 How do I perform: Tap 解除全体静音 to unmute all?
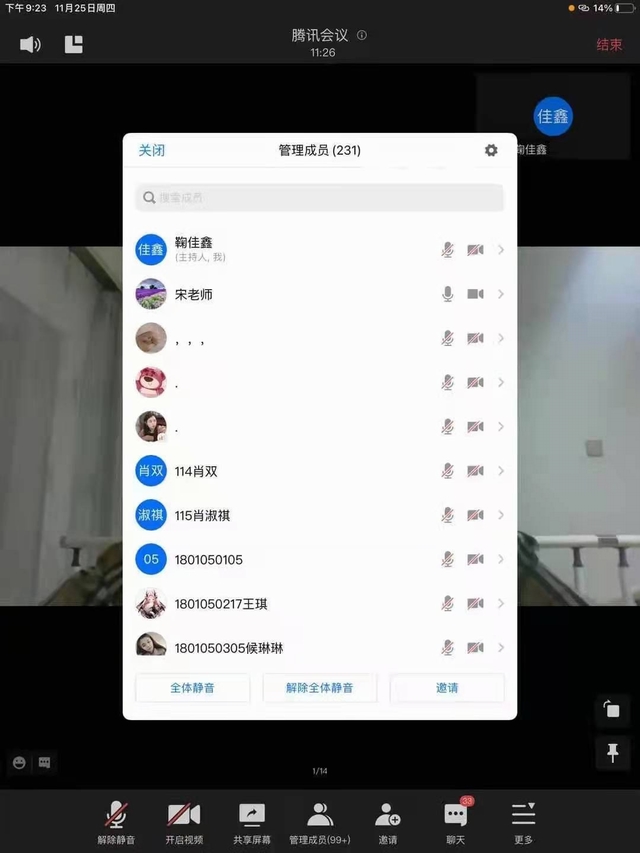pyautogui.click(x=320, y=688)
